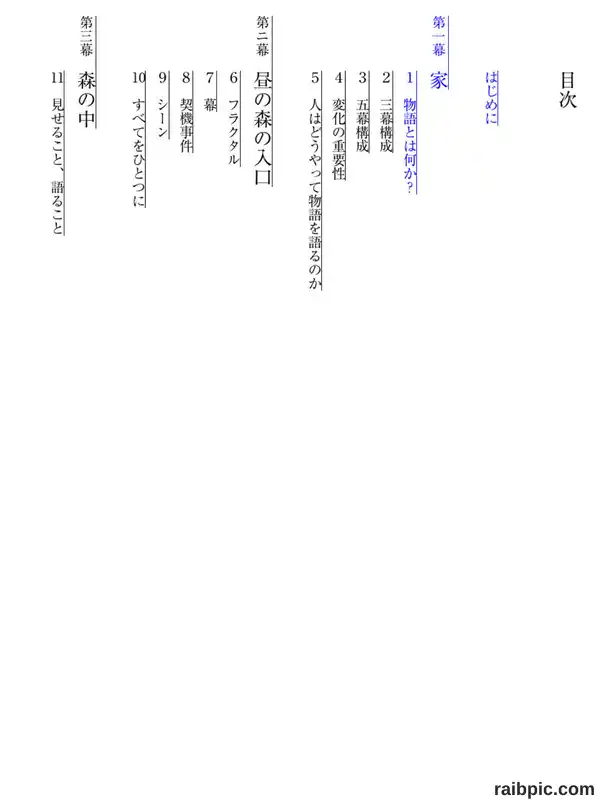The height and width of the screenshot is (800, 600).
Task: Open chapter 8 契機事件
Action: (x=186, y=112)
